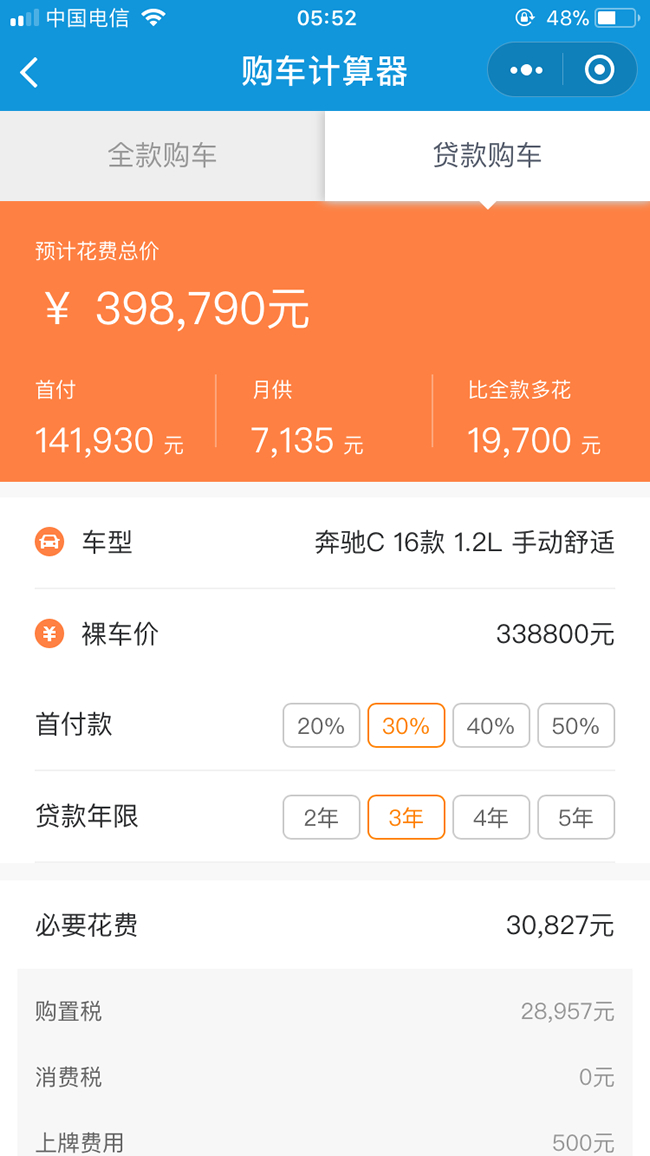
Task: Set the down payment to 40%
Action: pyautogui.click(x=491, y=726)
